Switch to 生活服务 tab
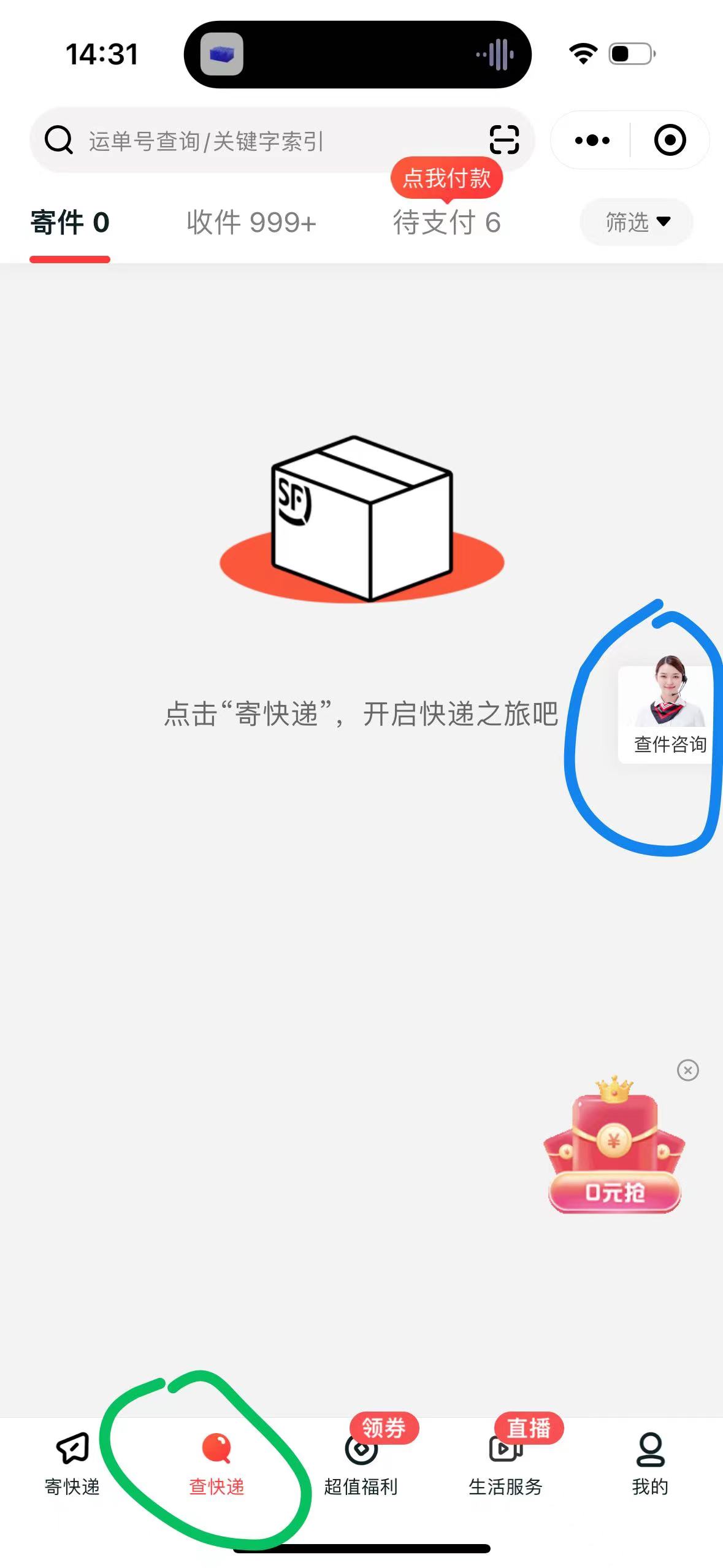 505,1463
